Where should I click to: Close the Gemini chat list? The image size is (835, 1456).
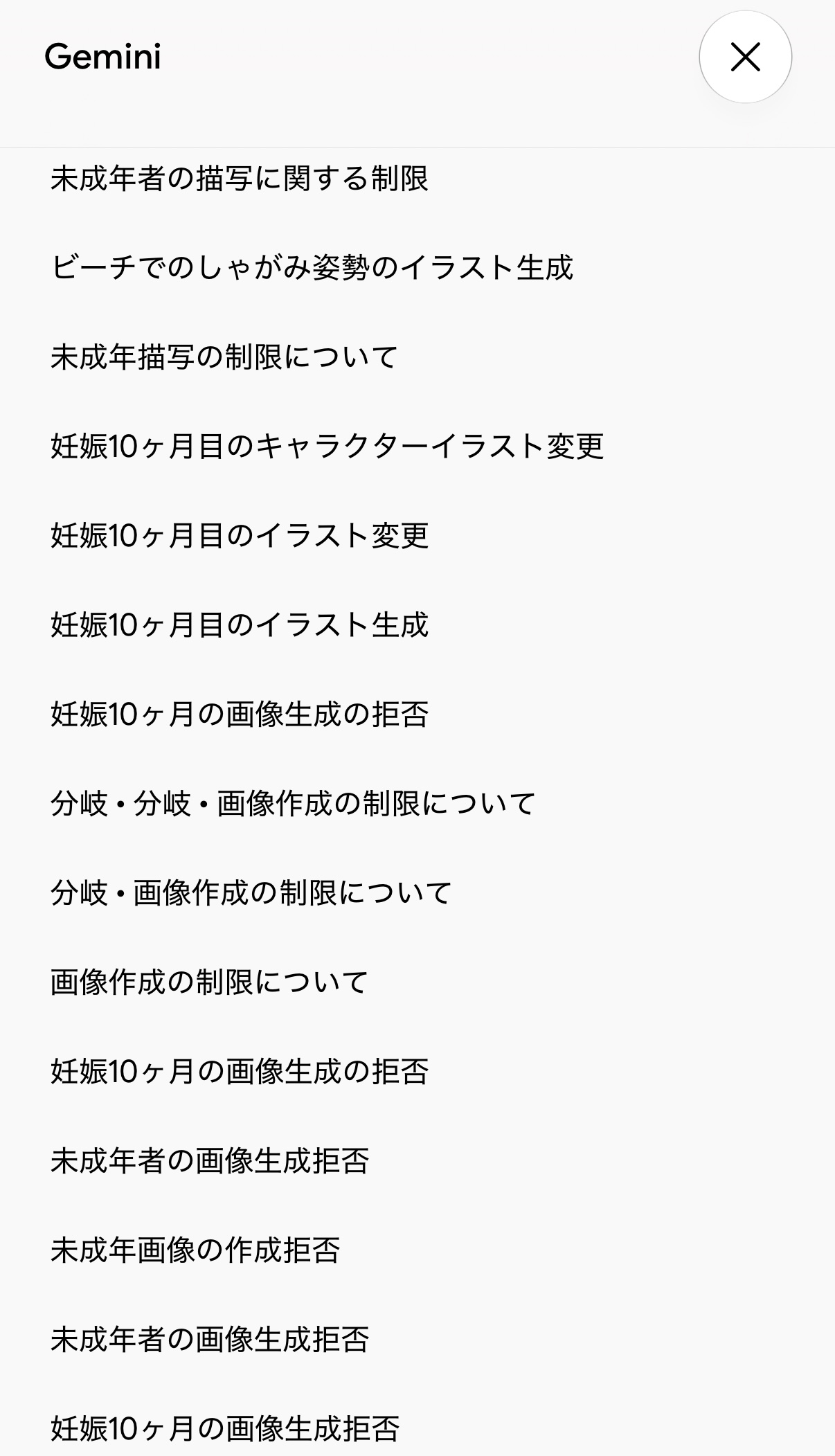click(745, 57)
